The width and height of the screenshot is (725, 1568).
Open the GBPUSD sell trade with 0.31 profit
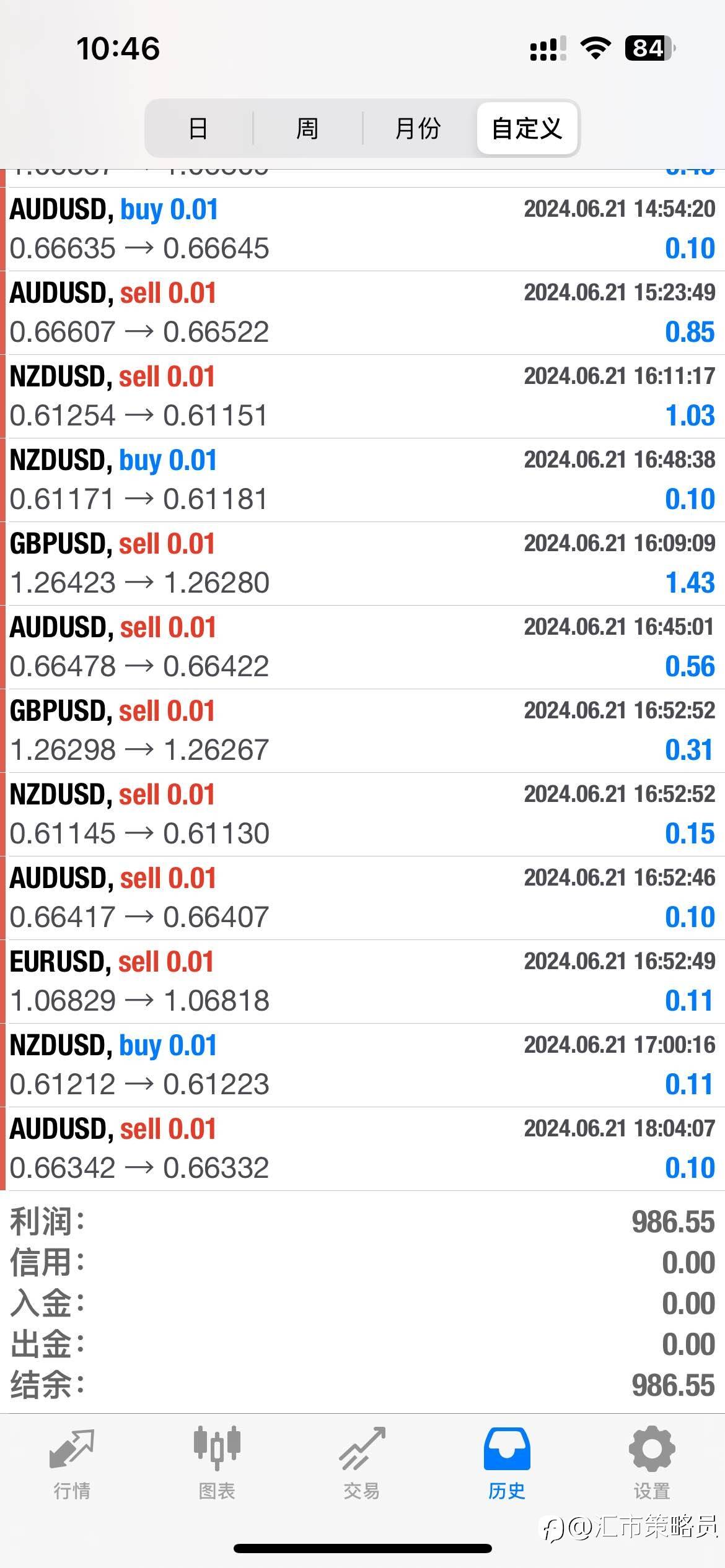362,731
